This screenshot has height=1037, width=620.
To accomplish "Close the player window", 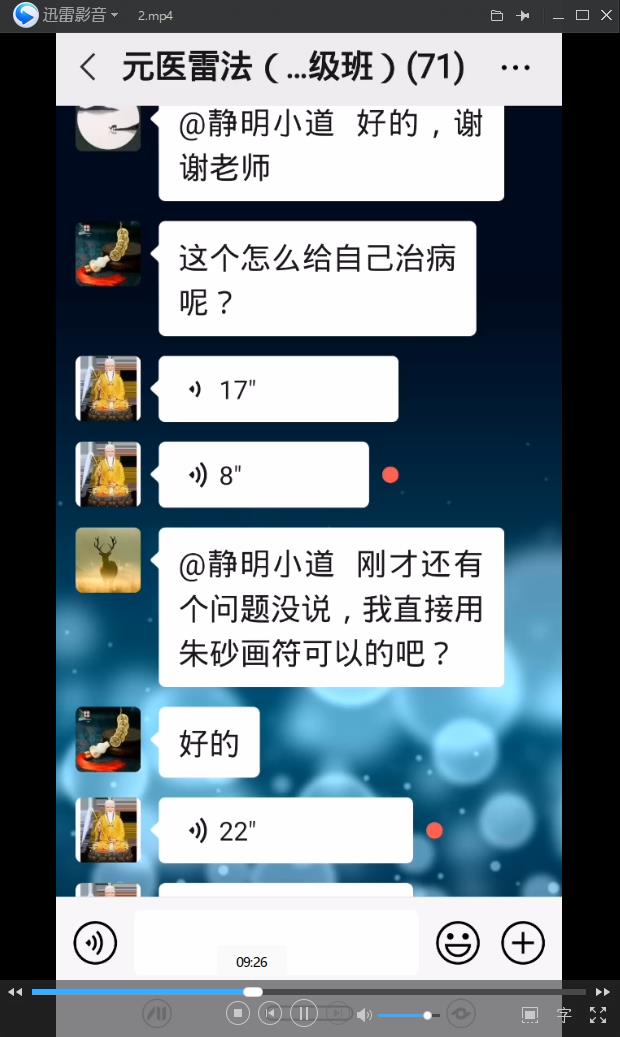I will click(605, 15).
